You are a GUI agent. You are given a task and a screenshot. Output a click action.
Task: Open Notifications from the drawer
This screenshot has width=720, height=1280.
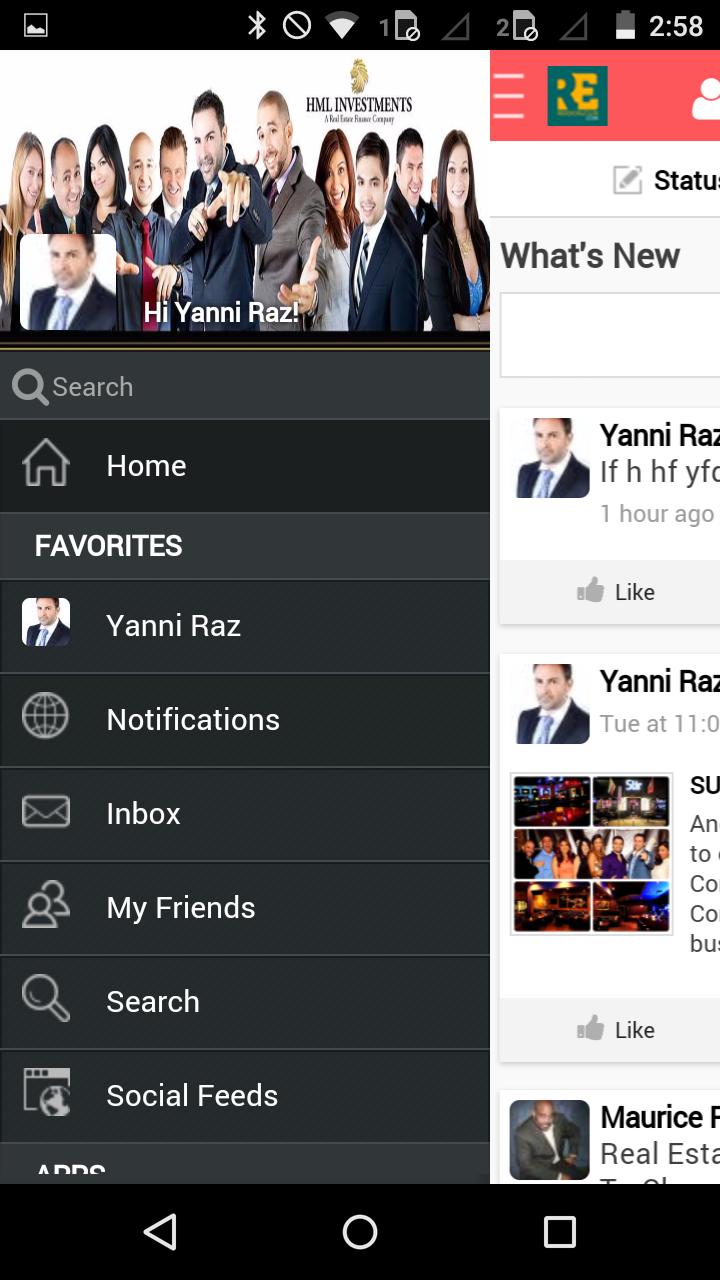(244, 720)
